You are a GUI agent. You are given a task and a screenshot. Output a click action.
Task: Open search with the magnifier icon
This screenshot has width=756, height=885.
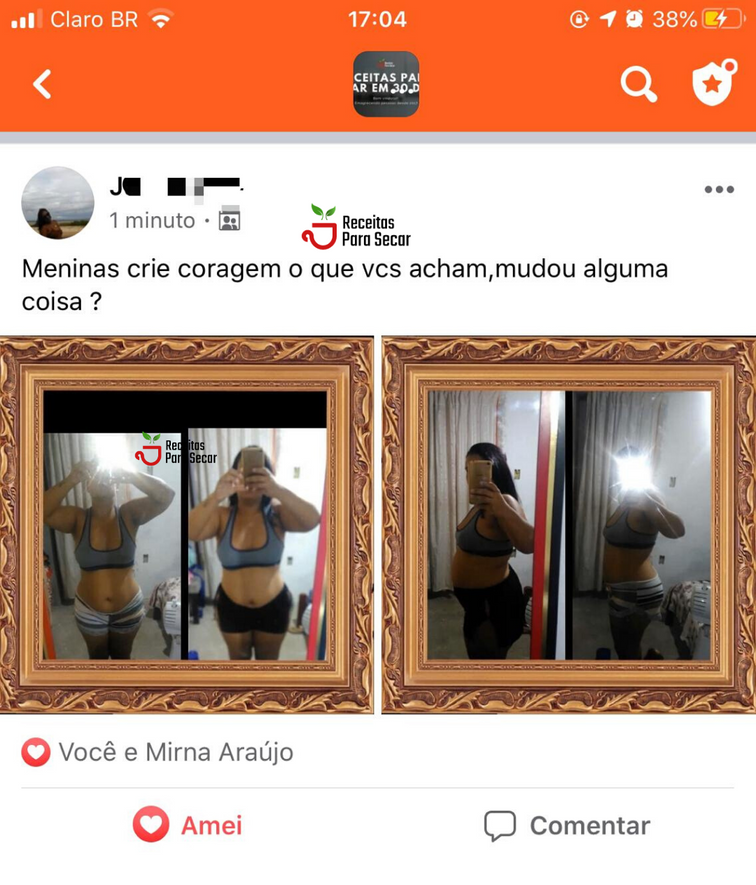(x=638, y=84)
